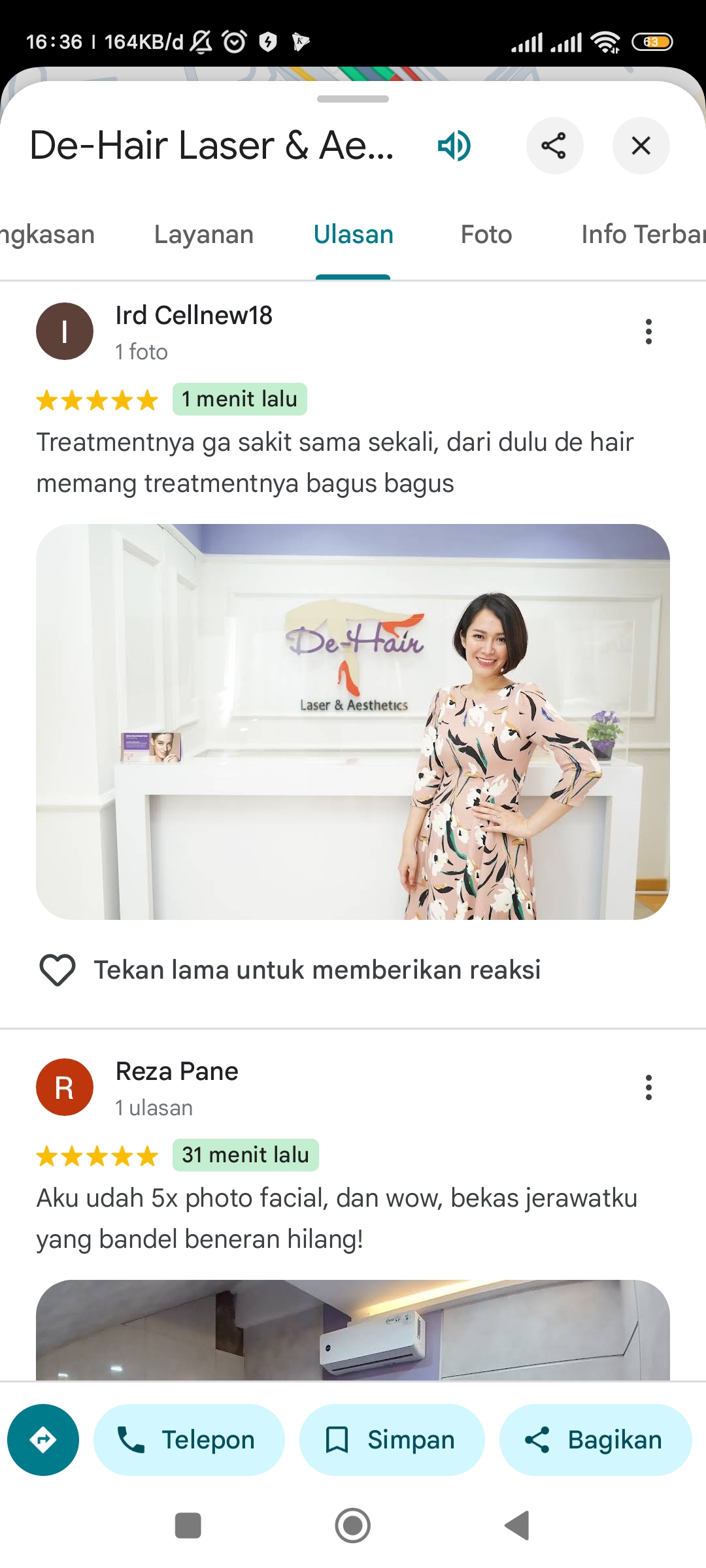Share this place from the header

click(x=554, y=145)
